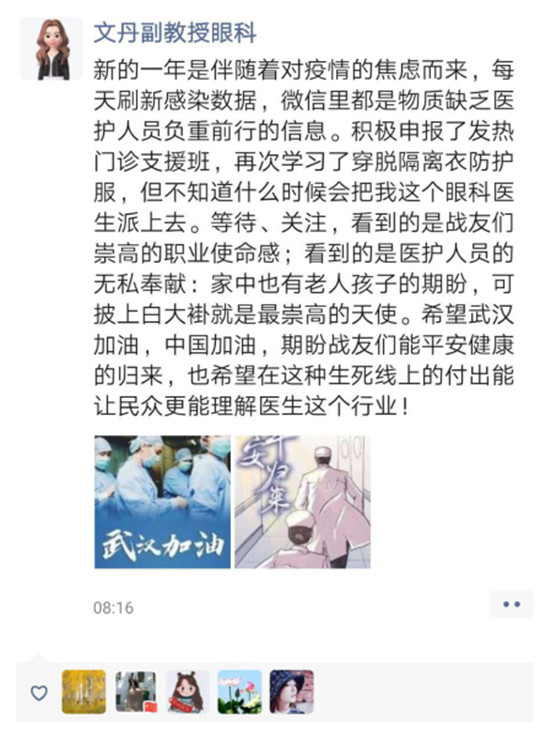
Task: Open the liker avatar with red flag
Action: pyautogui.click(x=136, y=692)
